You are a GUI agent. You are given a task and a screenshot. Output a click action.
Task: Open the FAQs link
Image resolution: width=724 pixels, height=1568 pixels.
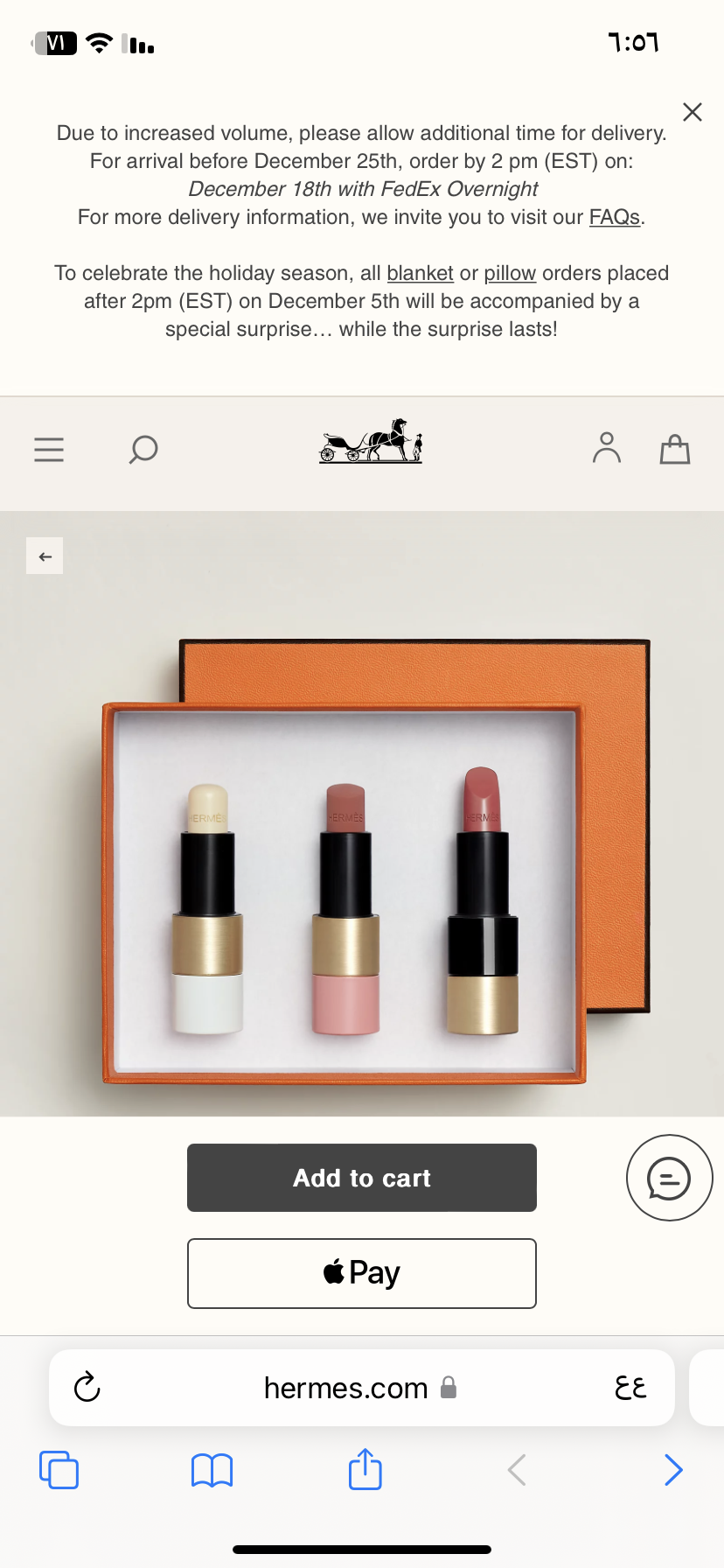pyautogui.click(x=614, y=217)
